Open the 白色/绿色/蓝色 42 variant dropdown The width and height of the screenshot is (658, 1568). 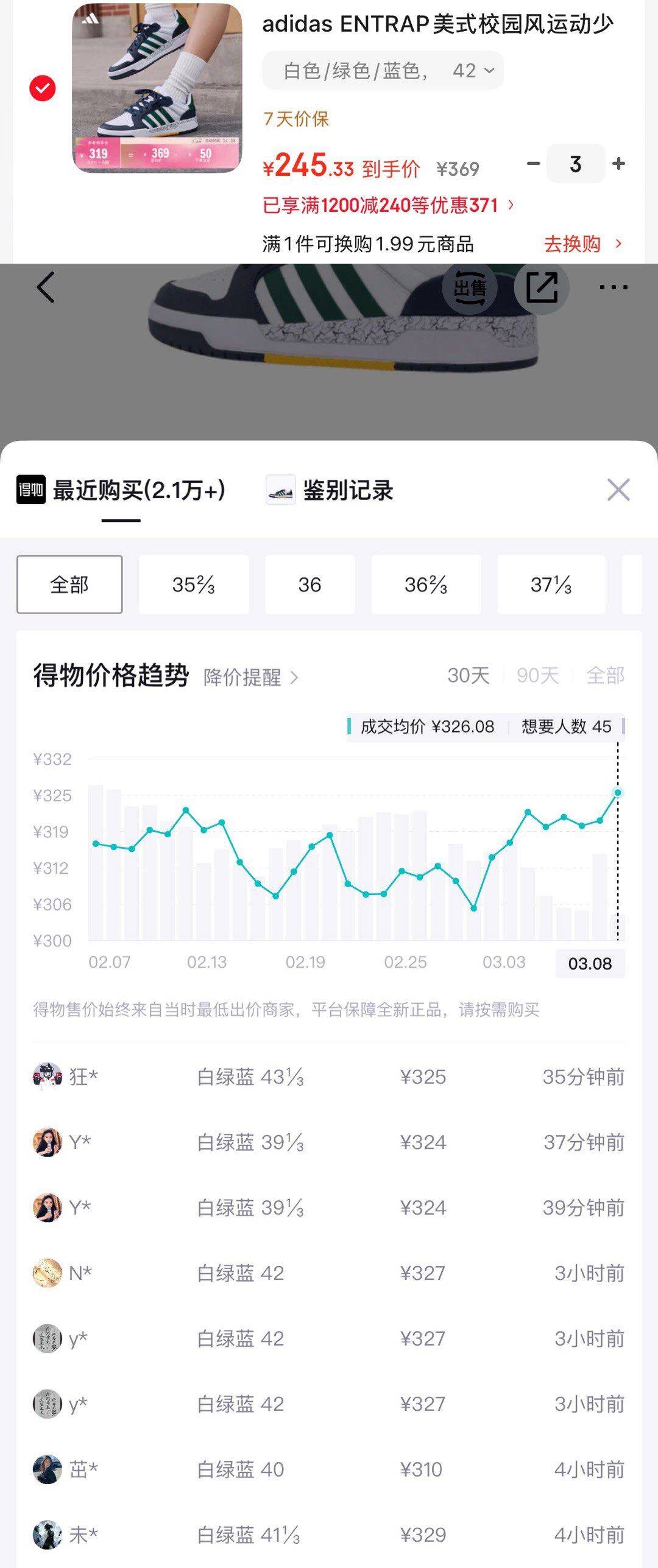(x=383, y=71)
